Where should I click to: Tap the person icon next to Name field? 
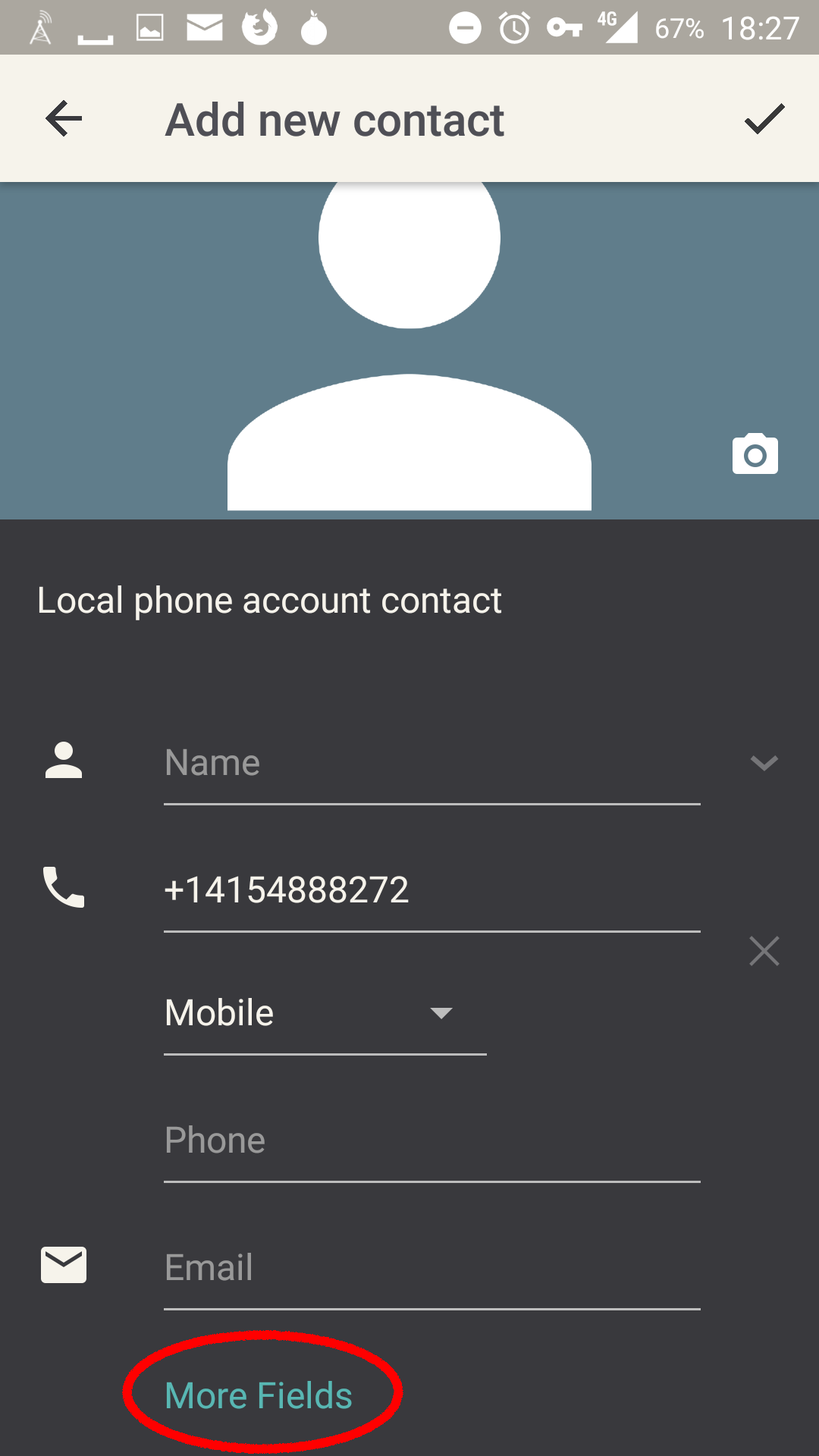[63, 761]
